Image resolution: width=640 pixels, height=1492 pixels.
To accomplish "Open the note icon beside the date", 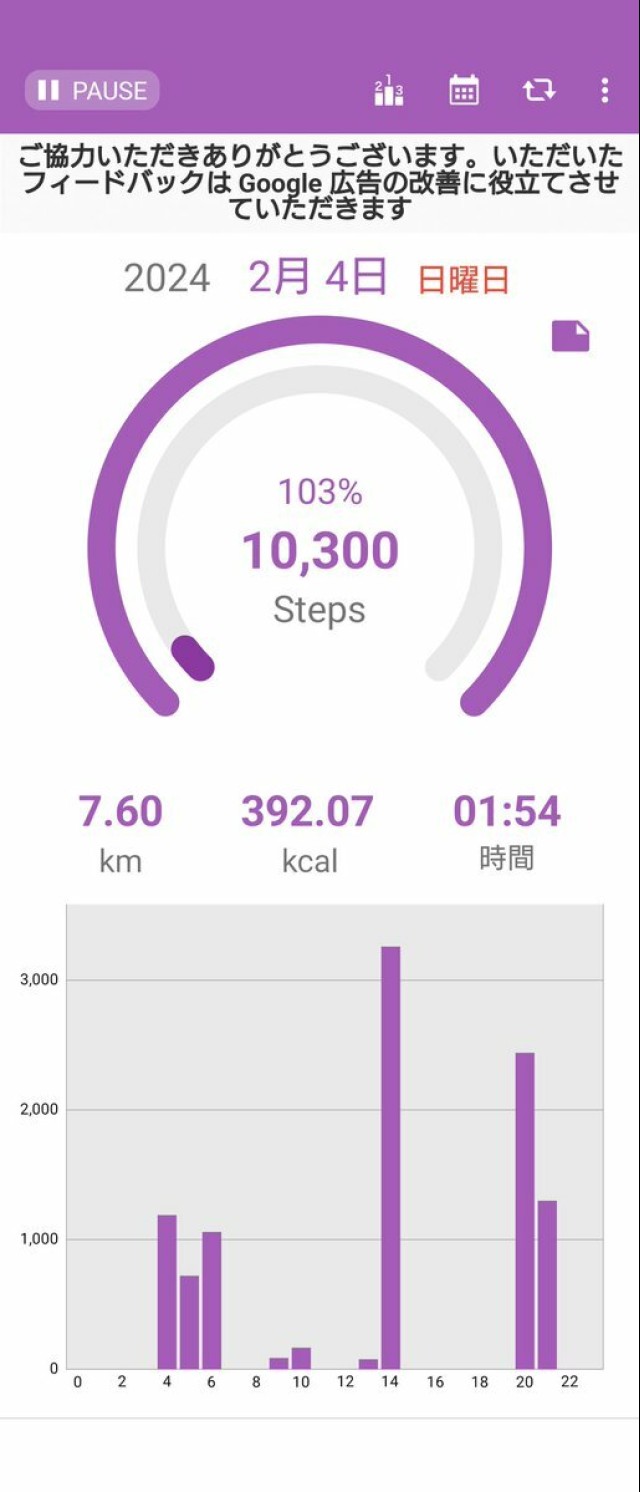I will click(570, 337).
